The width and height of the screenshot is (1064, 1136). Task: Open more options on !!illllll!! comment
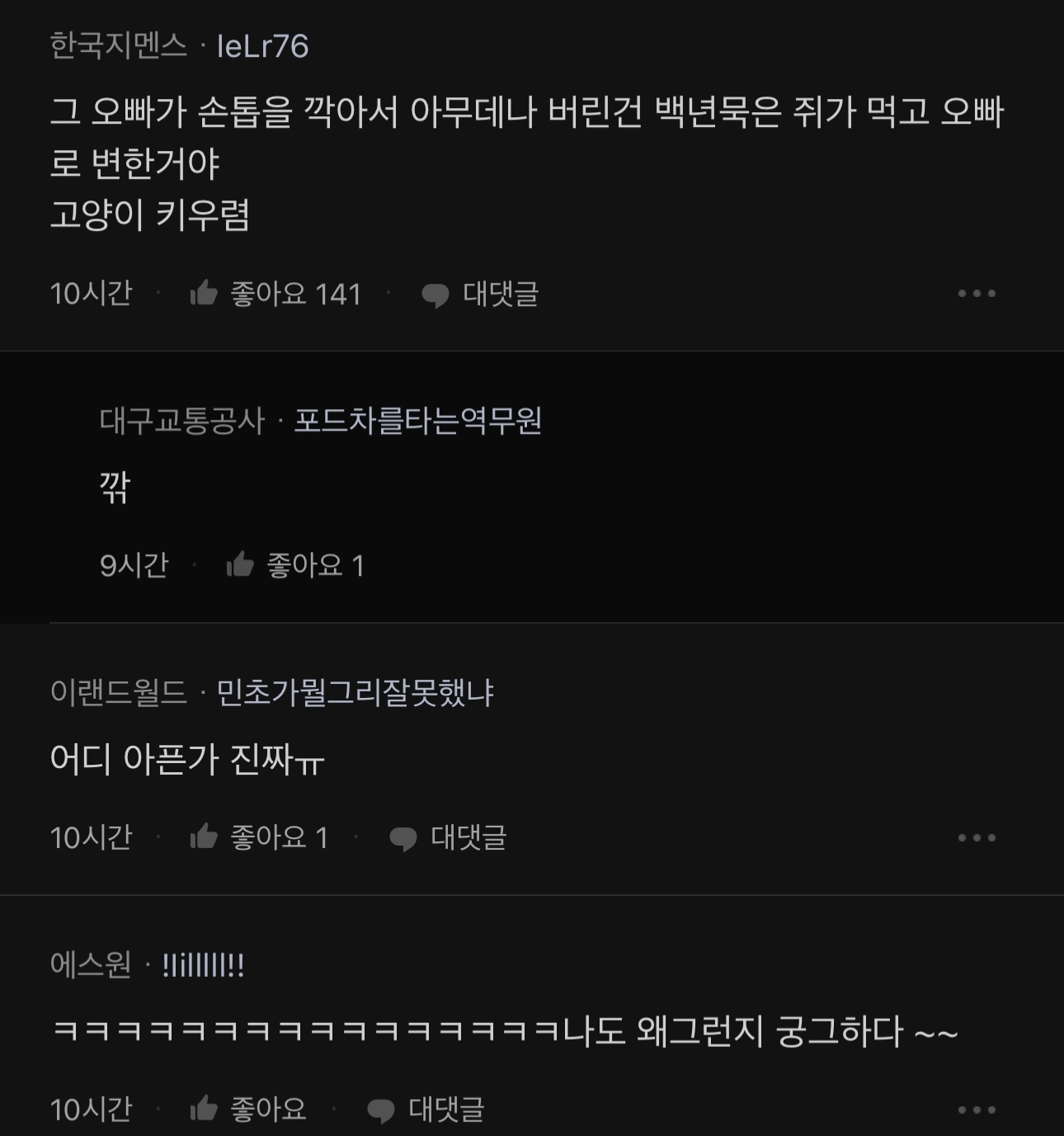click(x=977, y=1110)
